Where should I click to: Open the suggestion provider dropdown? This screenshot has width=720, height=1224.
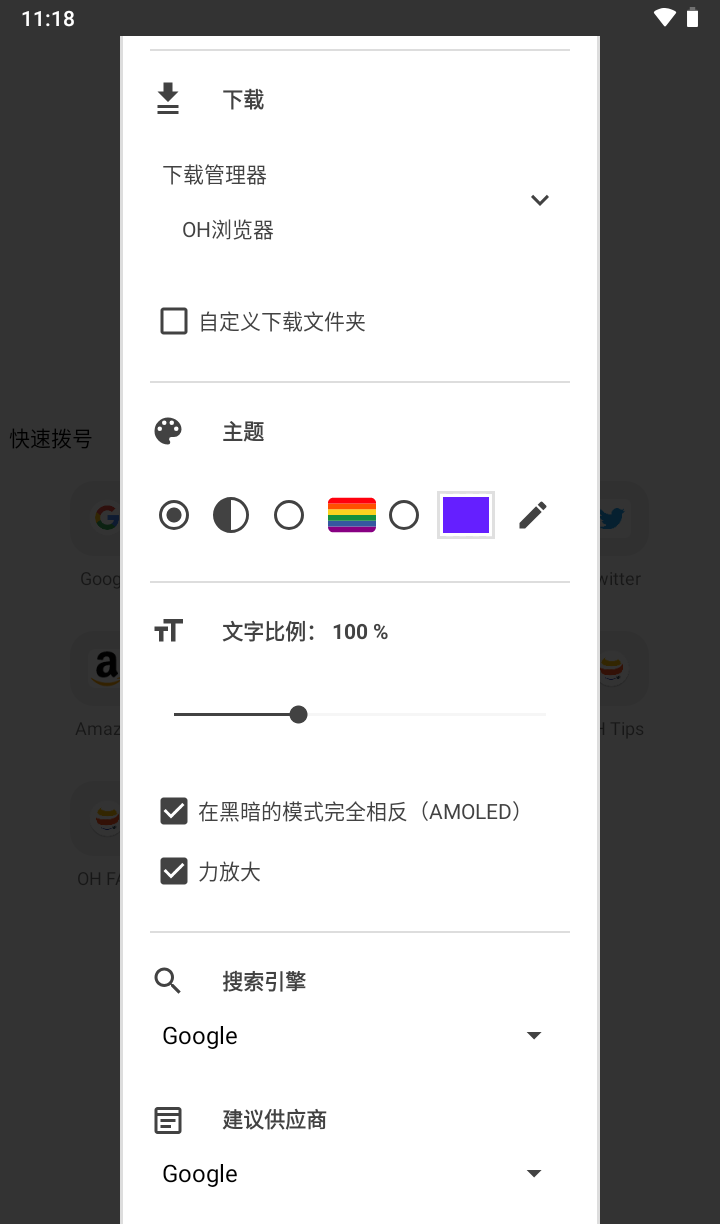tap(533, 1173)
